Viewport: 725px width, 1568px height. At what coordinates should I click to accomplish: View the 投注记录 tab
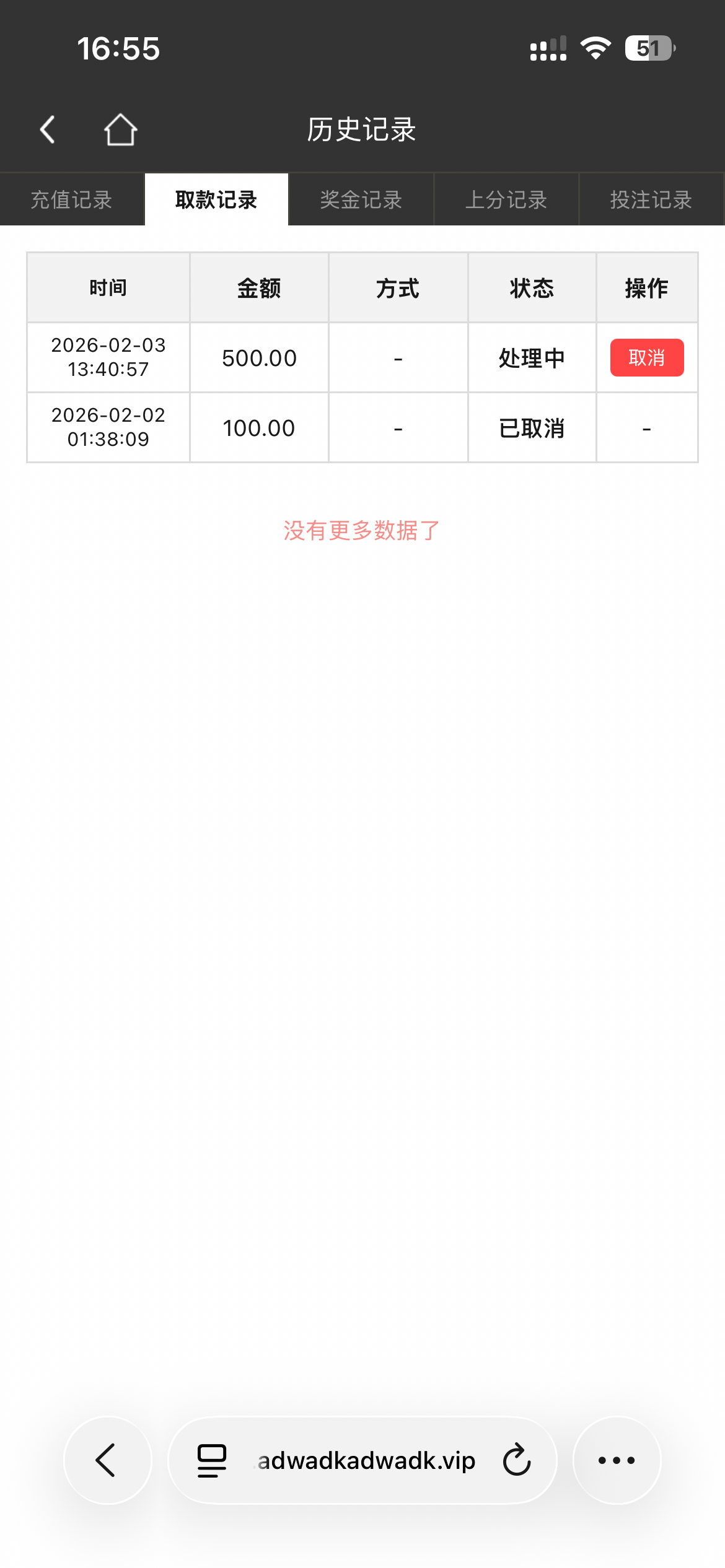coord(651,200)
